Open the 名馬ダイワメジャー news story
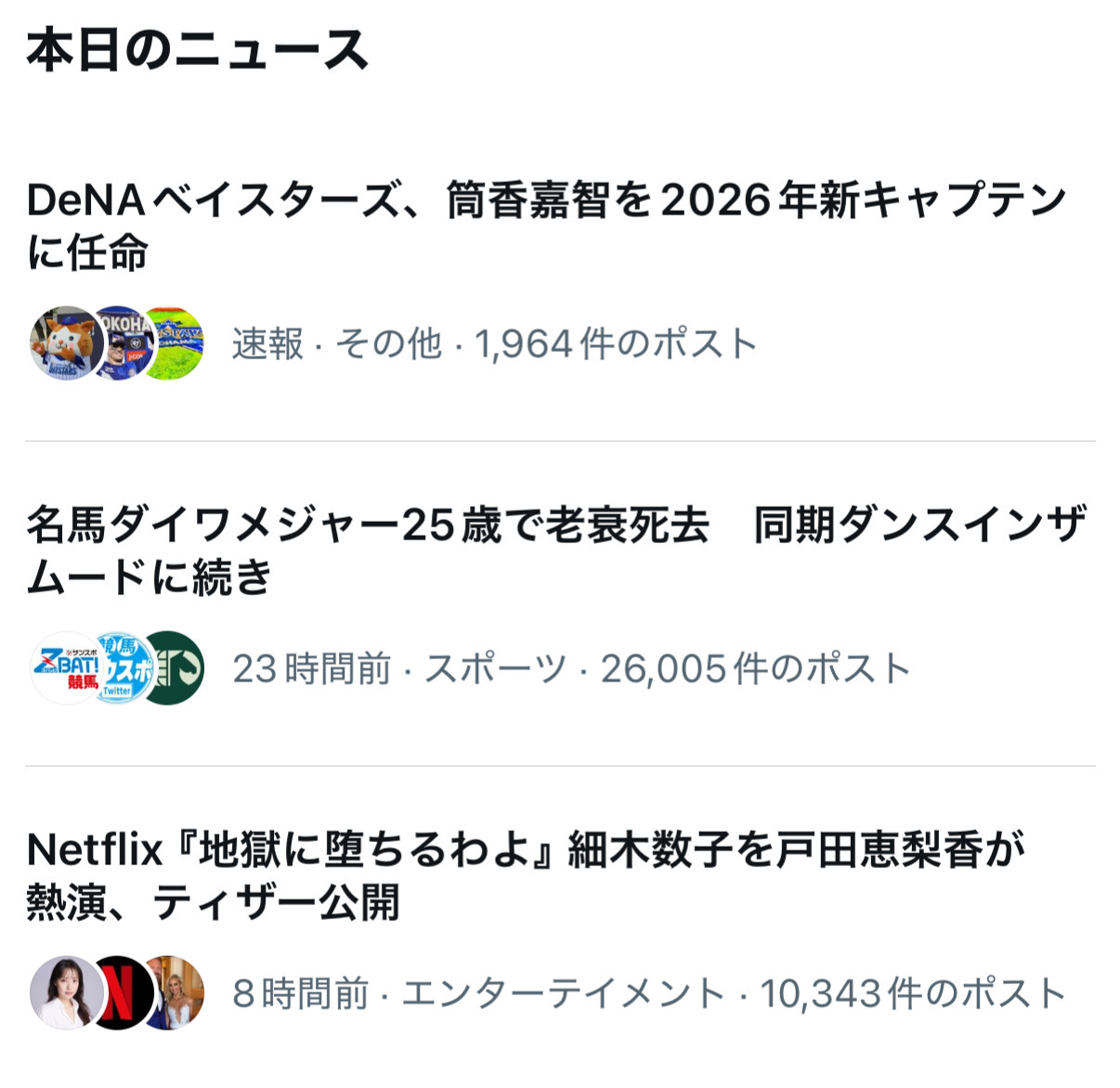This screenshot has width=1120, height=1088. point(555,550)
